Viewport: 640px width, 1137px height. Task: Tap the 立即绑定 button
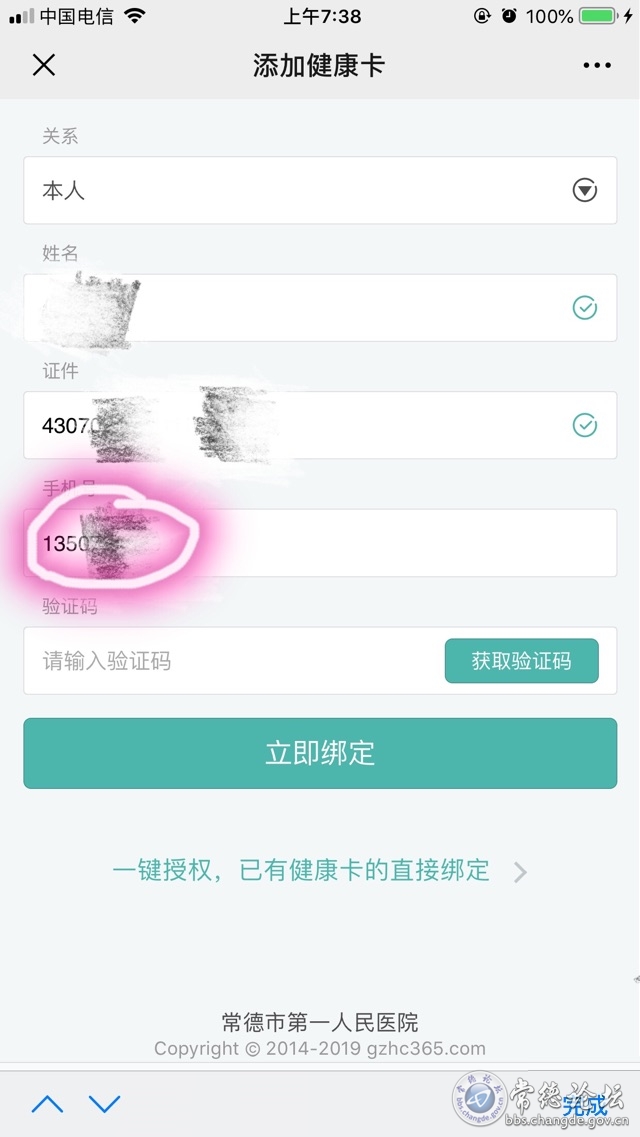pyautogui.click(x=320, y=753)
